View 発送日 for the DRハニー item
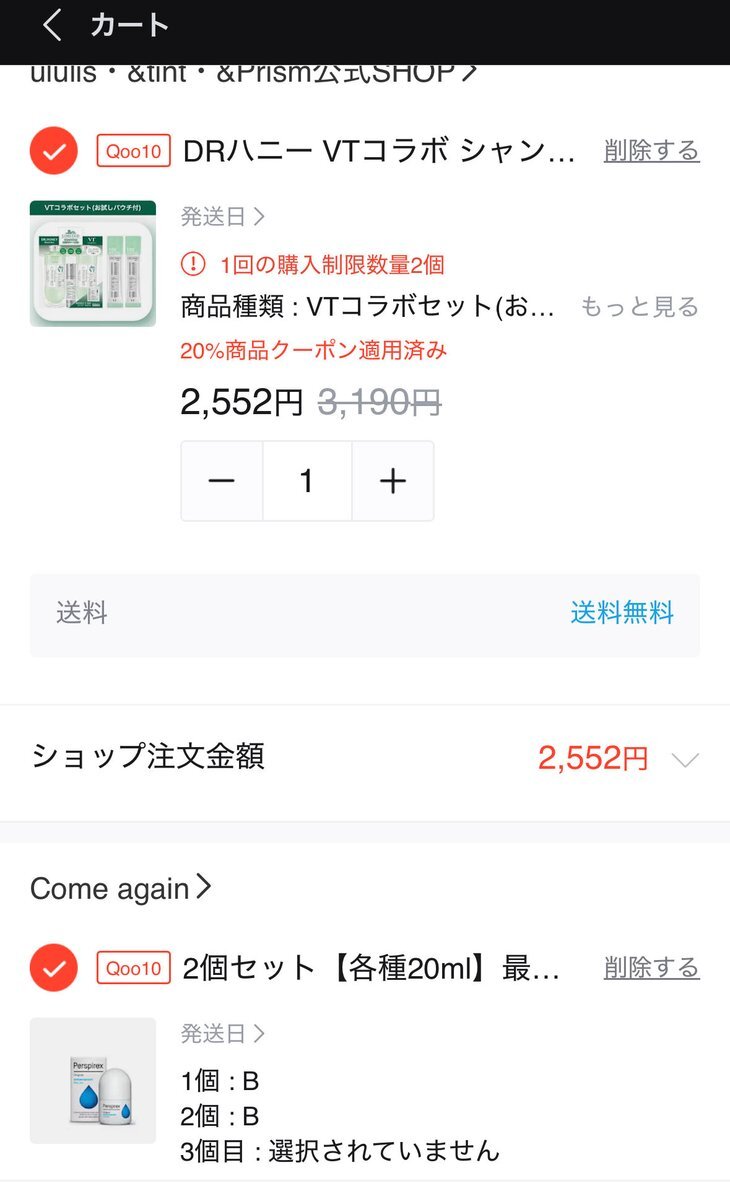730x1199 pixels. pyautogui.click(x=223, y=216)
